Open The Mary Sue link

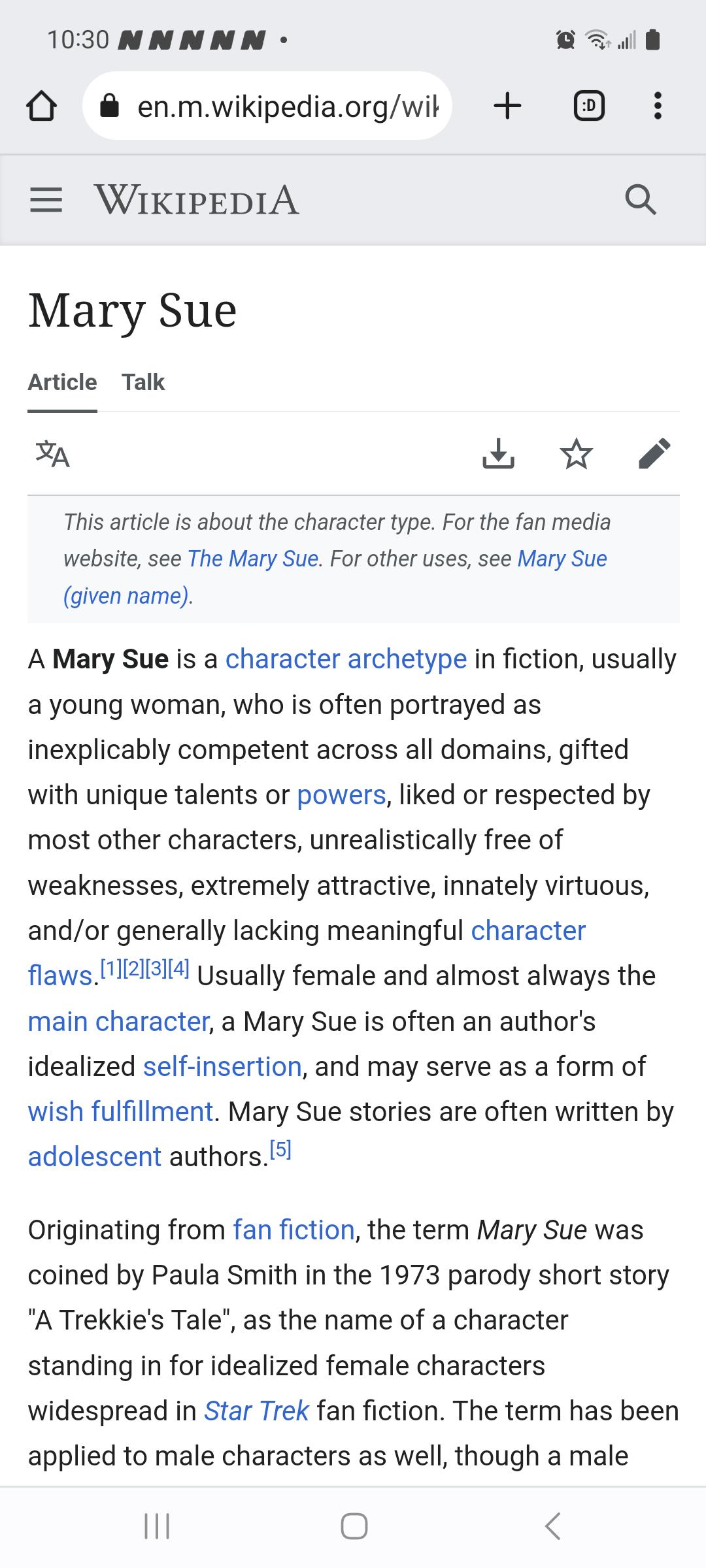(254, 559)
